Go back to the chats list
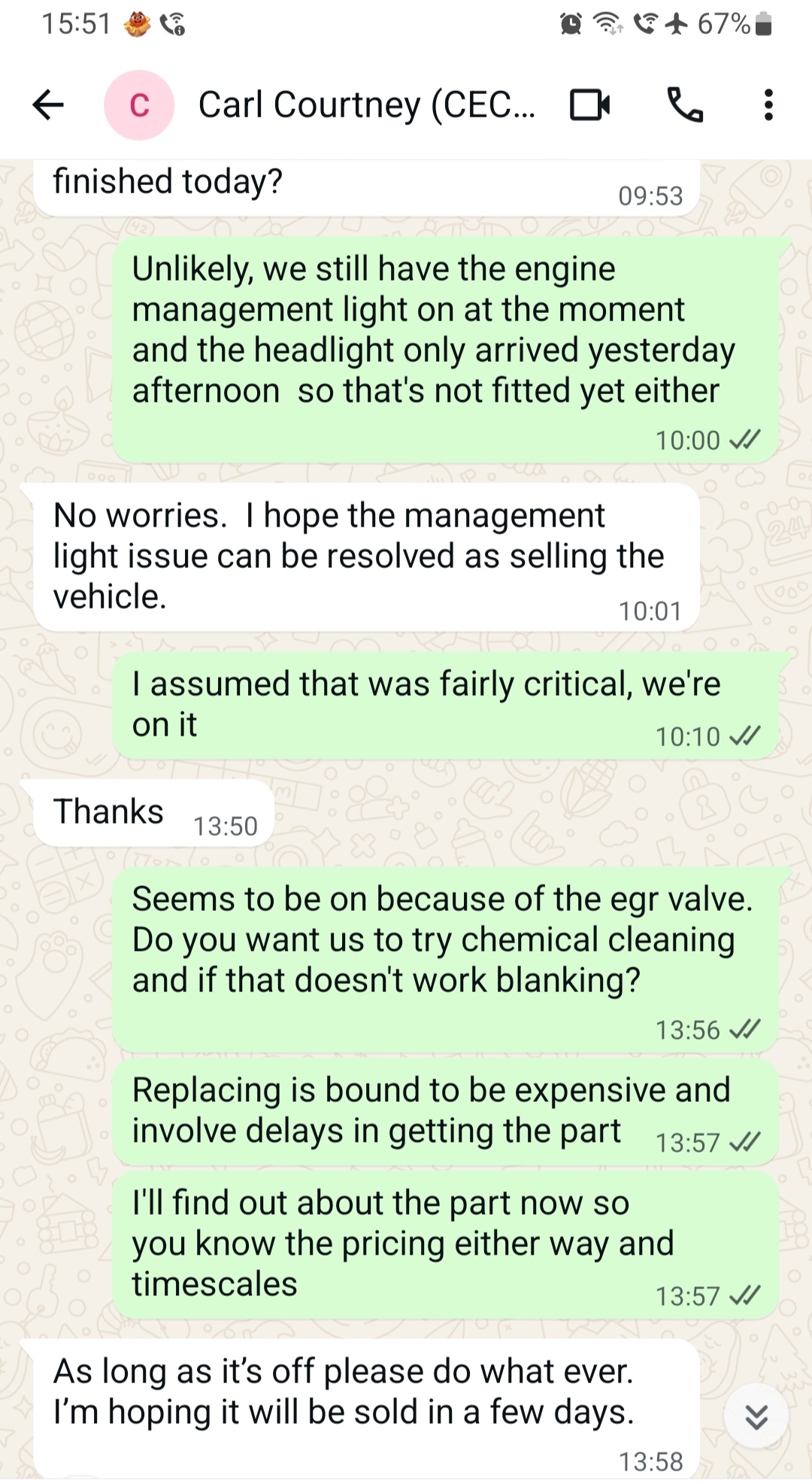 pos(48,105)
